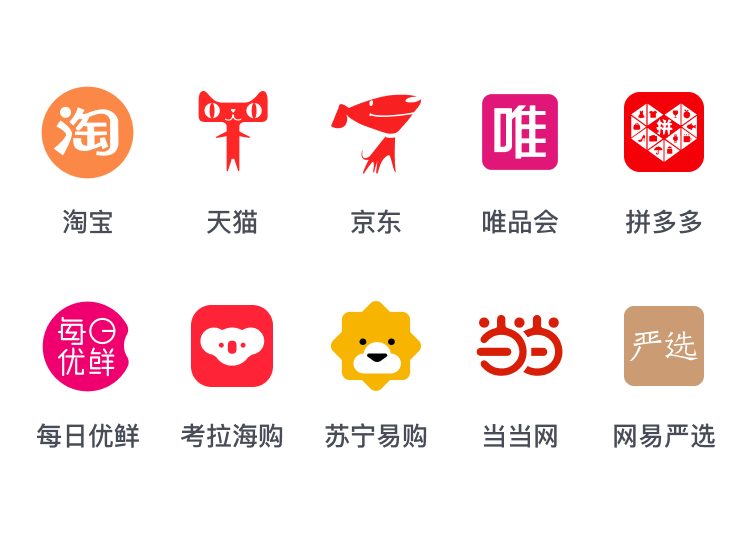Select the 唯品会 icon

(520, 132)
